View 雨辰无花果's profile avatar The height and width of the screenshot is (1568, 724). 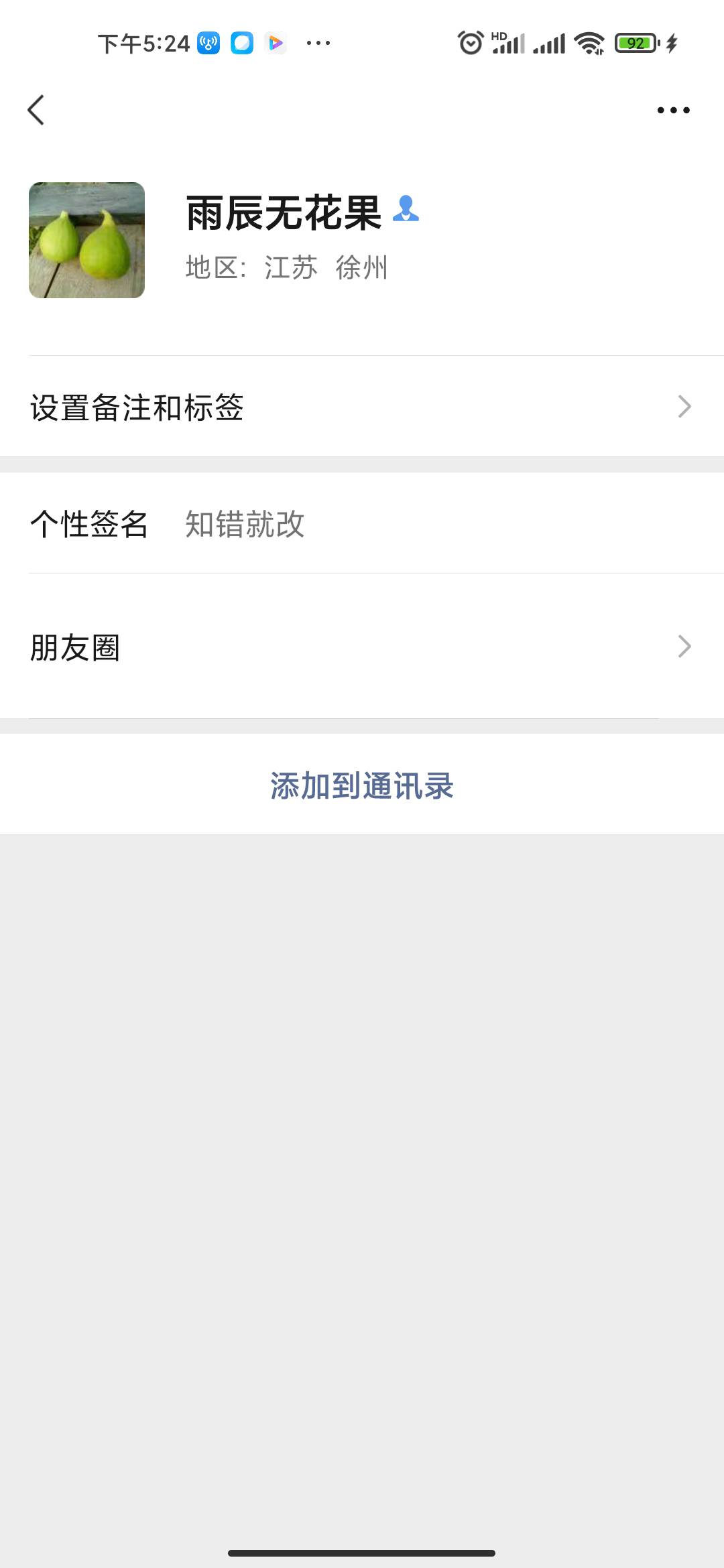(x=86, y=240)
